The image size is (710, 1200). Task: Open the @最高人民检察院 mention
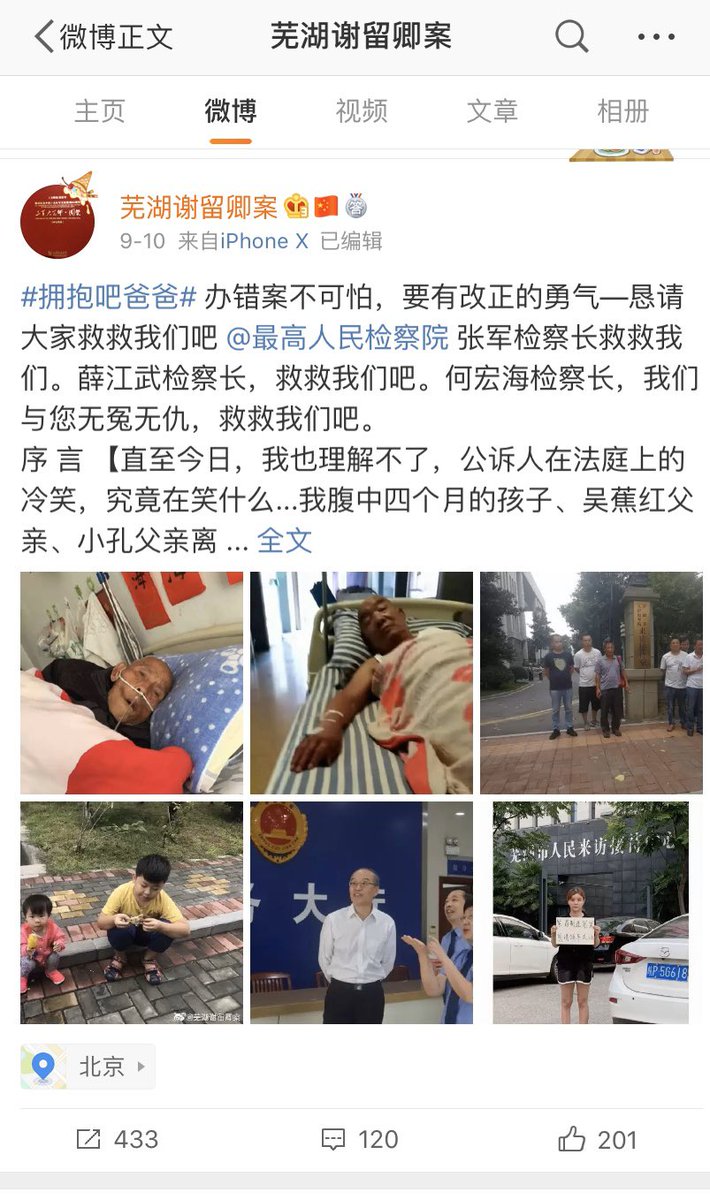coord(338,338)
